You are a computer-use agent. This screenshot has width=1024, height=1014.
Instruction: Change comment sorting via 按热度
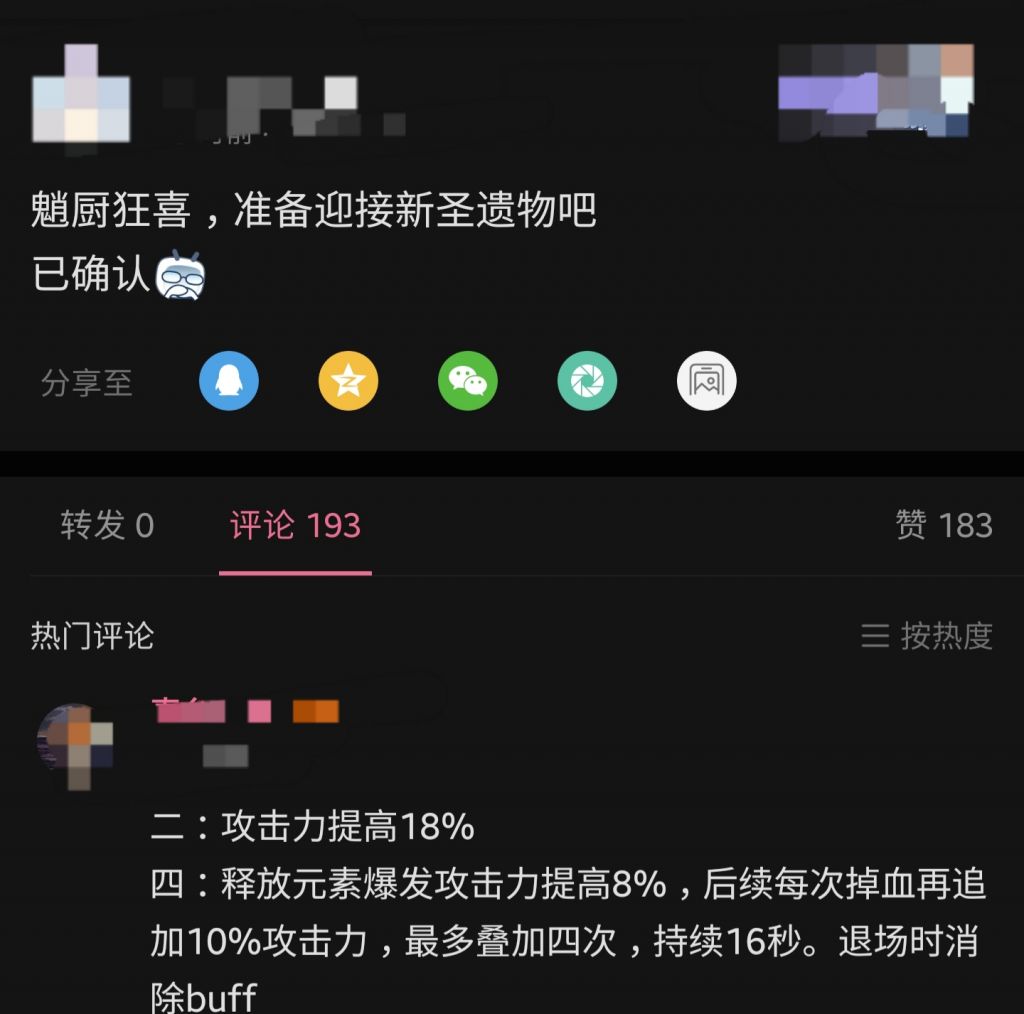click(927, 636)
